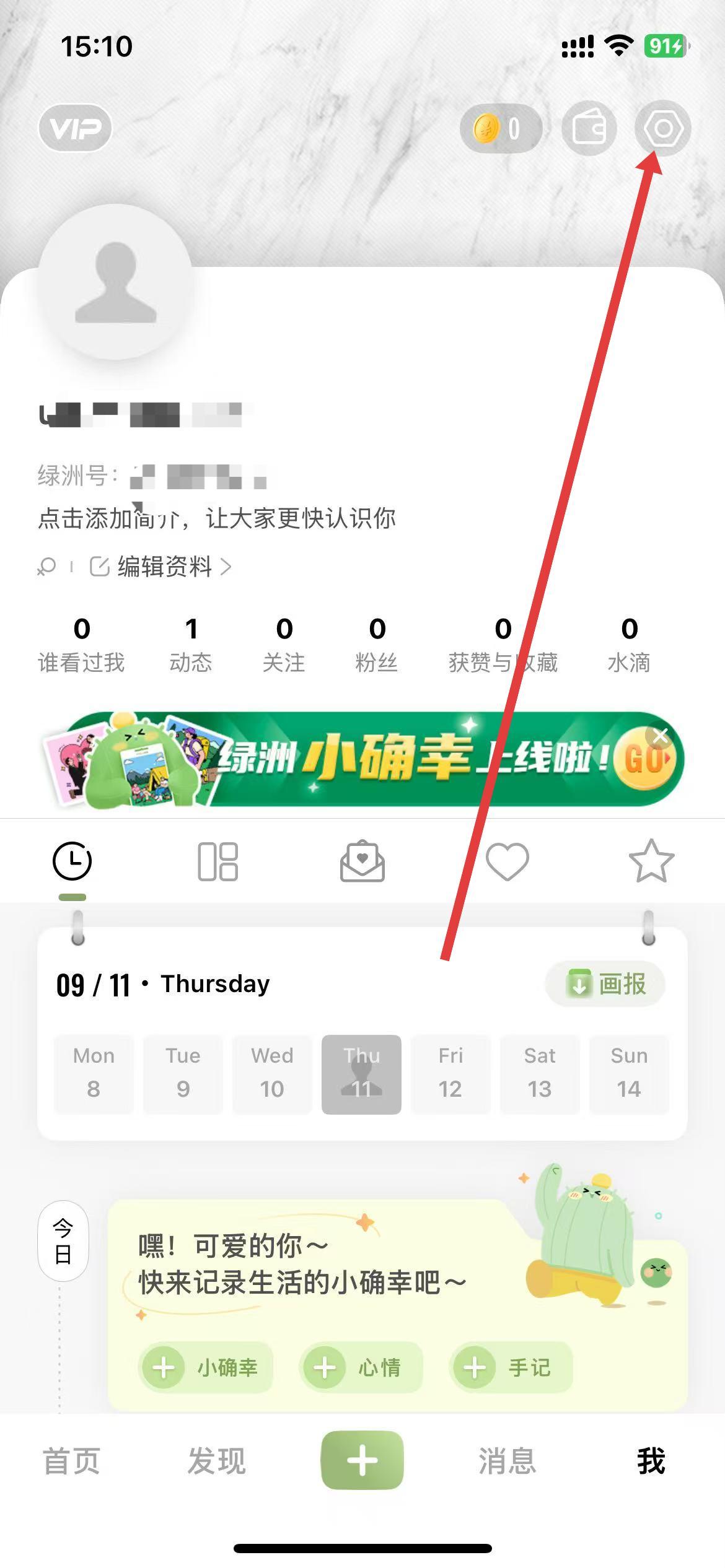Add a 小确幸 entry

click(206, 1367)
